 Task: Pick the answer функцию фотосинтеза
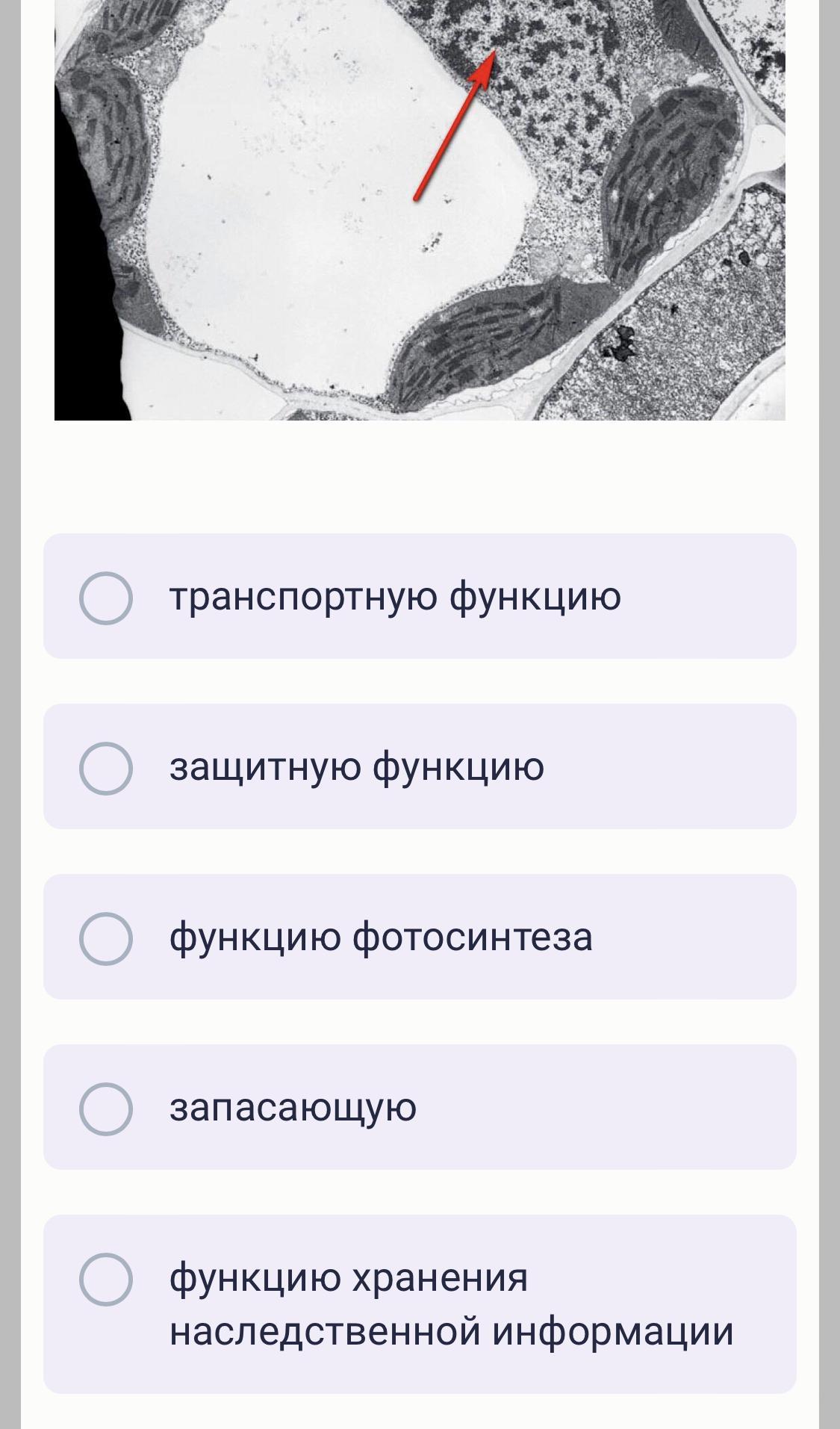point(420,937)
